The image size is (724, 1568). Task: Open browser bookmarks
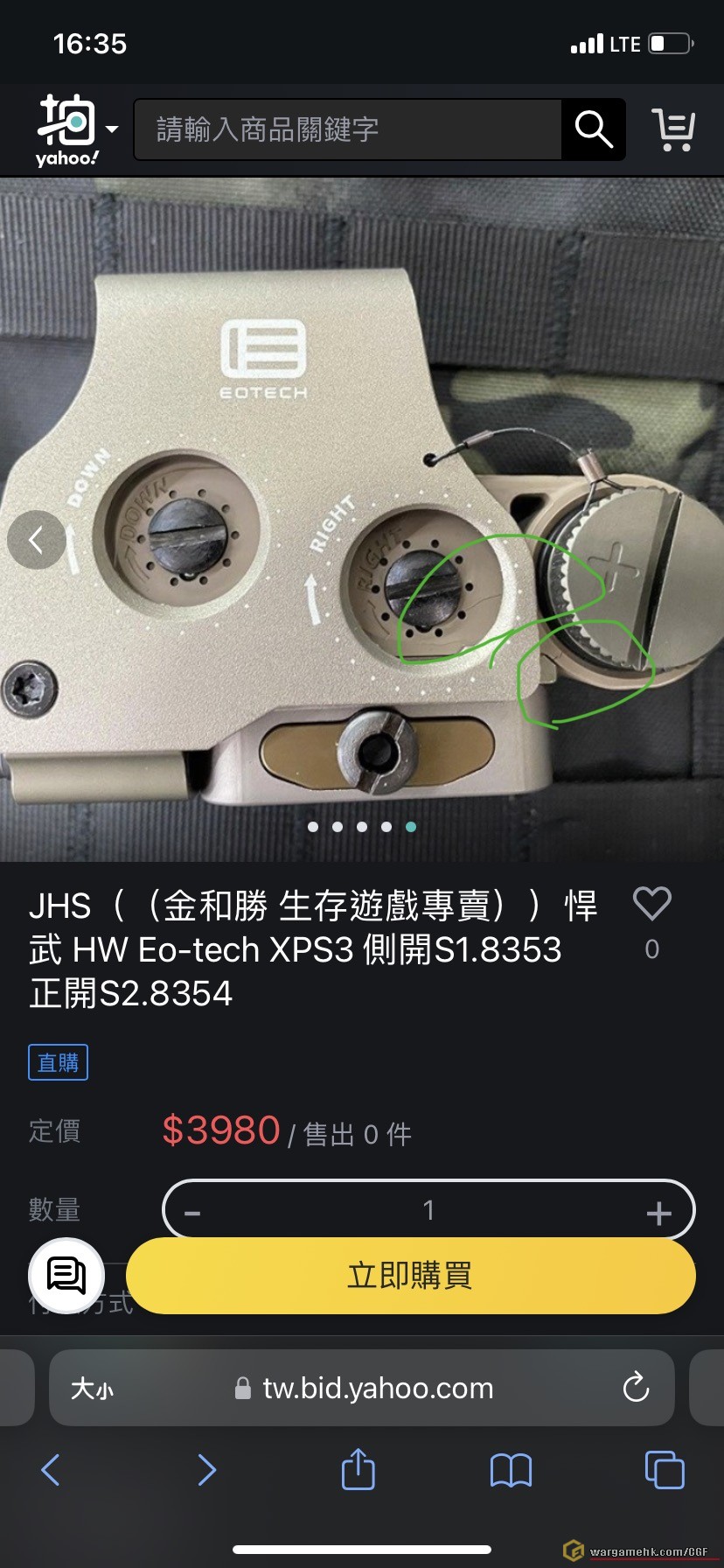(511, 1470)
